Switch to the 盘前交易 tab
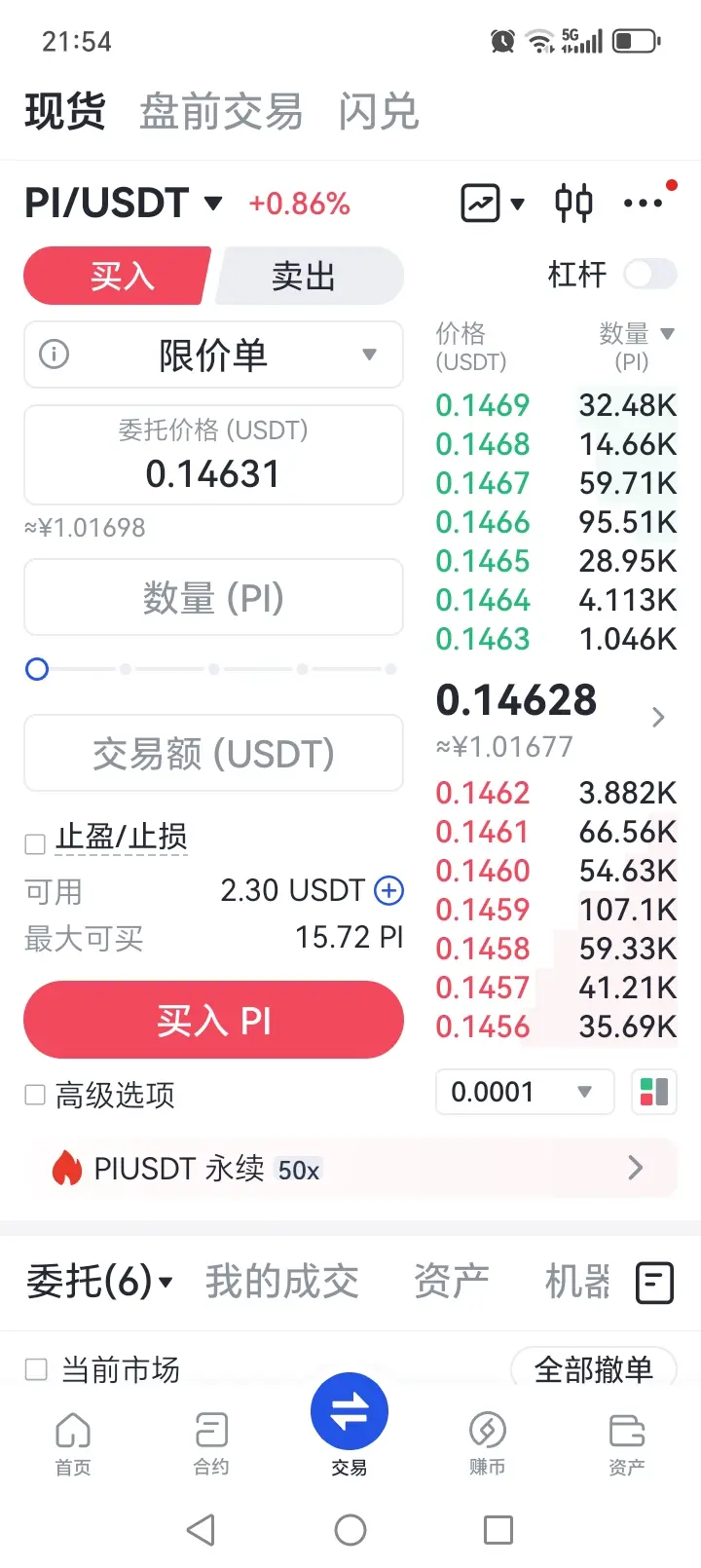The image size is (701, 1568). pyautogui.click(x=221, y=112)
